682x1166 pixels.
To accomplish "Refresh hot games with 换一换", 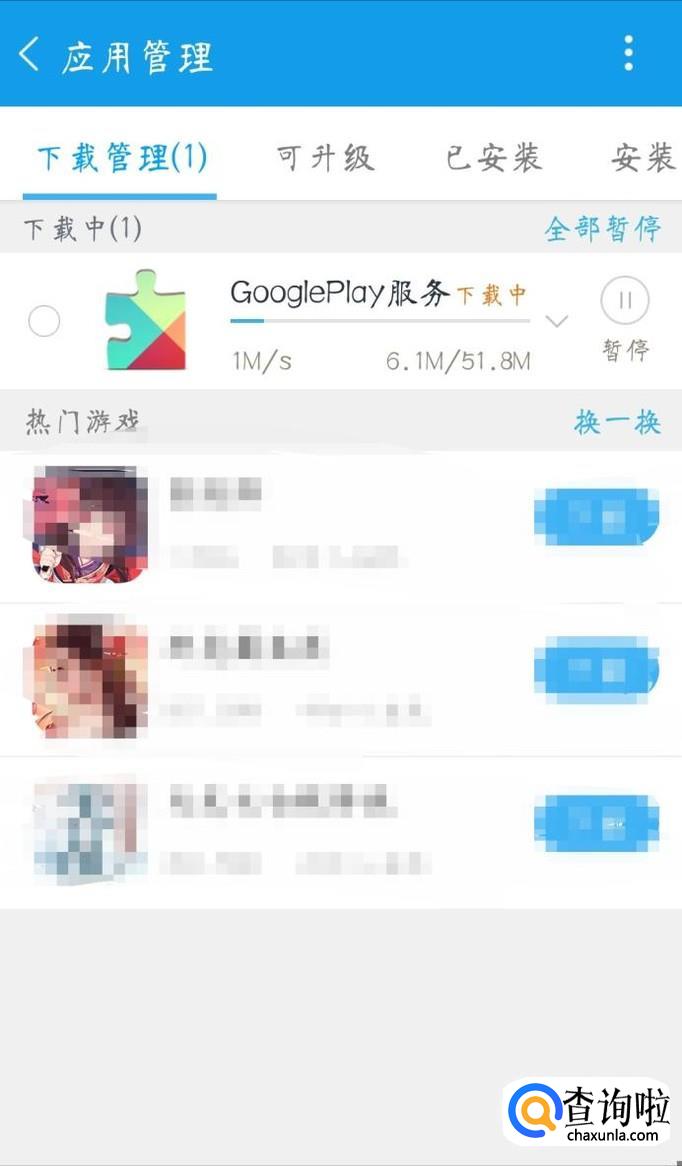I will pyautogui.click(x=617, y=422).
